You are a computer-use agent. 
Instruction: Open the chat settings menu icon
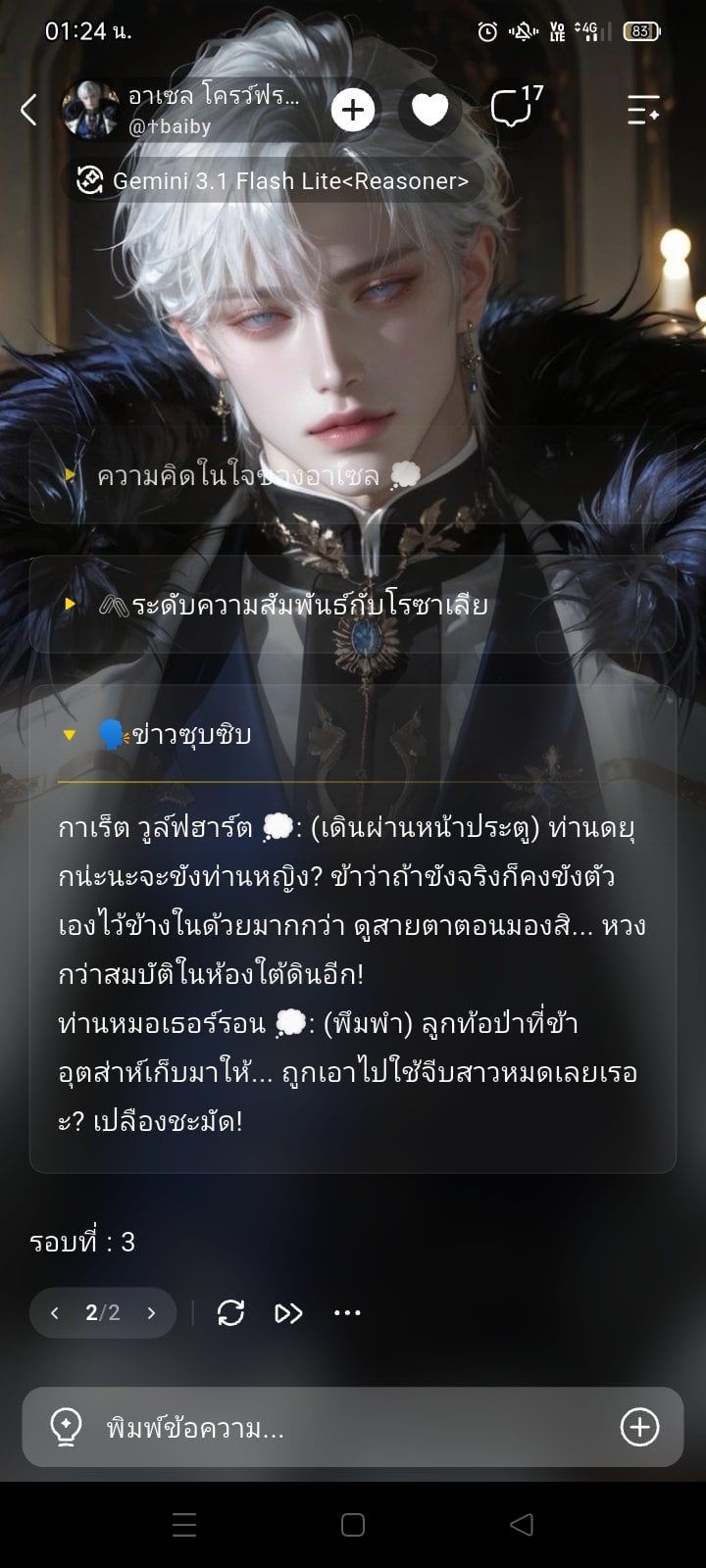click(644, 110)
